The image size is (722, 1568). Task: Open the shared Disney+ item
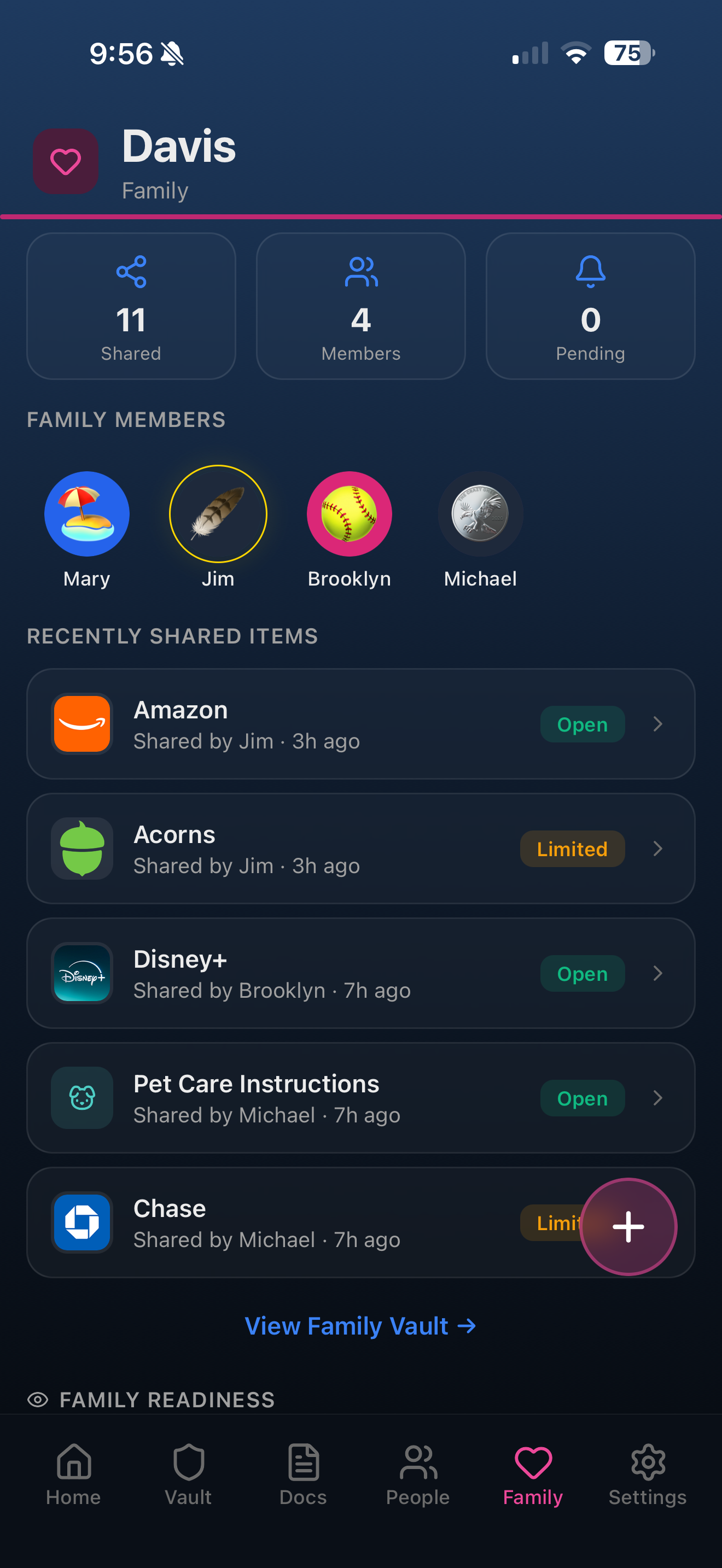pyautogui.click(x=360, y=973)
